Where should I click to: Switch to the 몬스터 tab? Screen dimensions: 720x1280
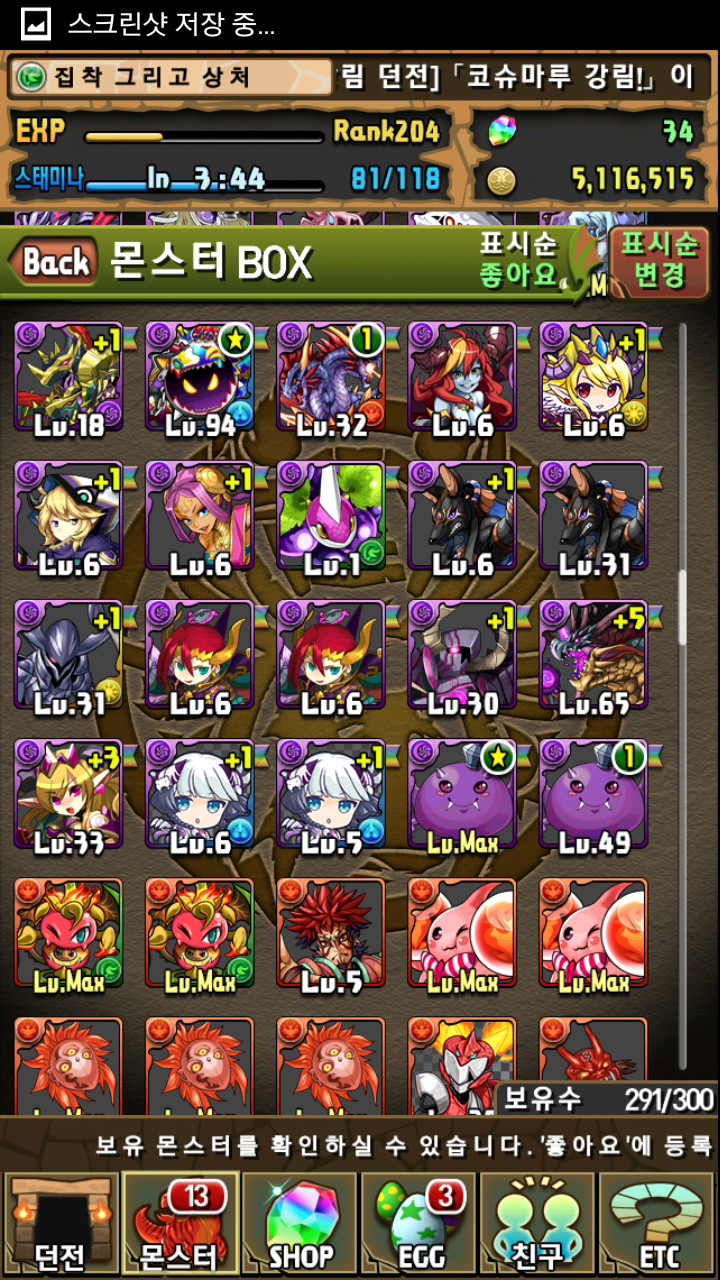click(181, 1225)
